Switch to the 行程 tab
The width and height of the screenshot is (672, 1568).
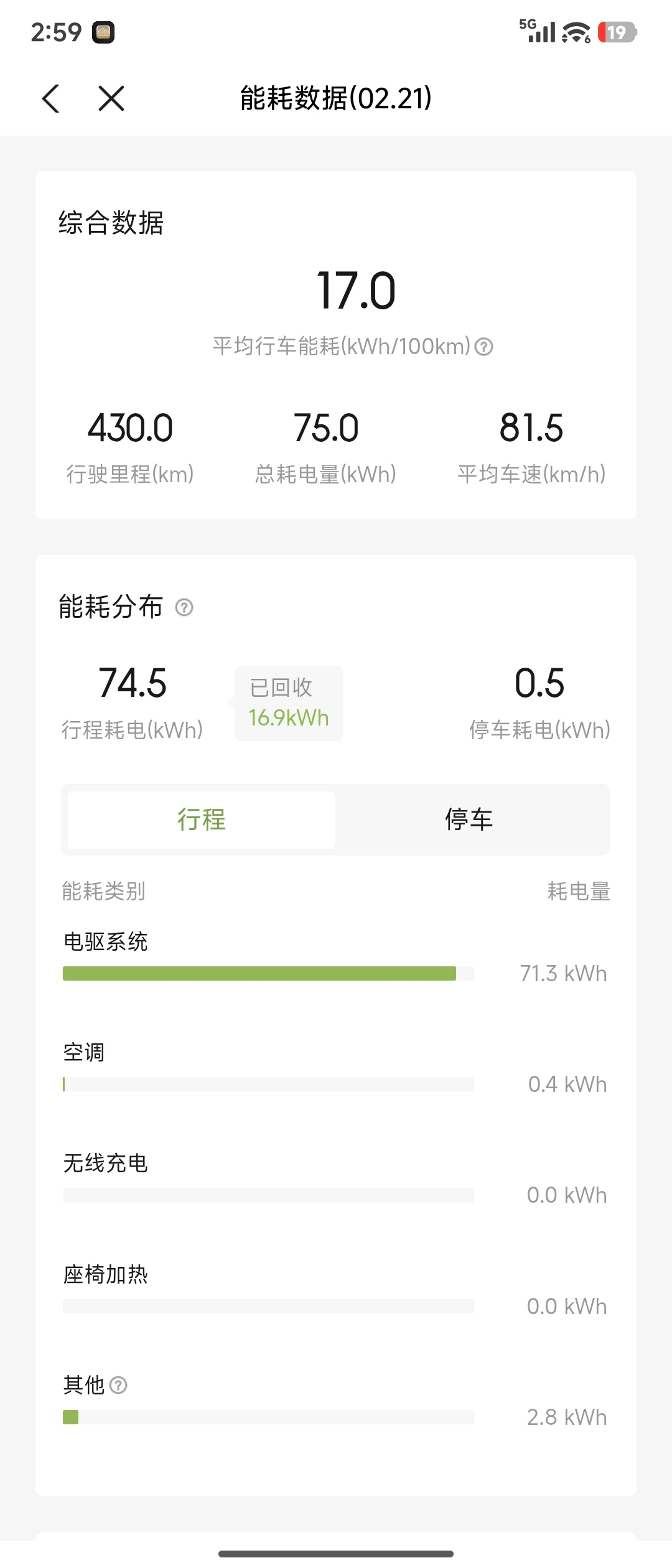tap(202, 819)
